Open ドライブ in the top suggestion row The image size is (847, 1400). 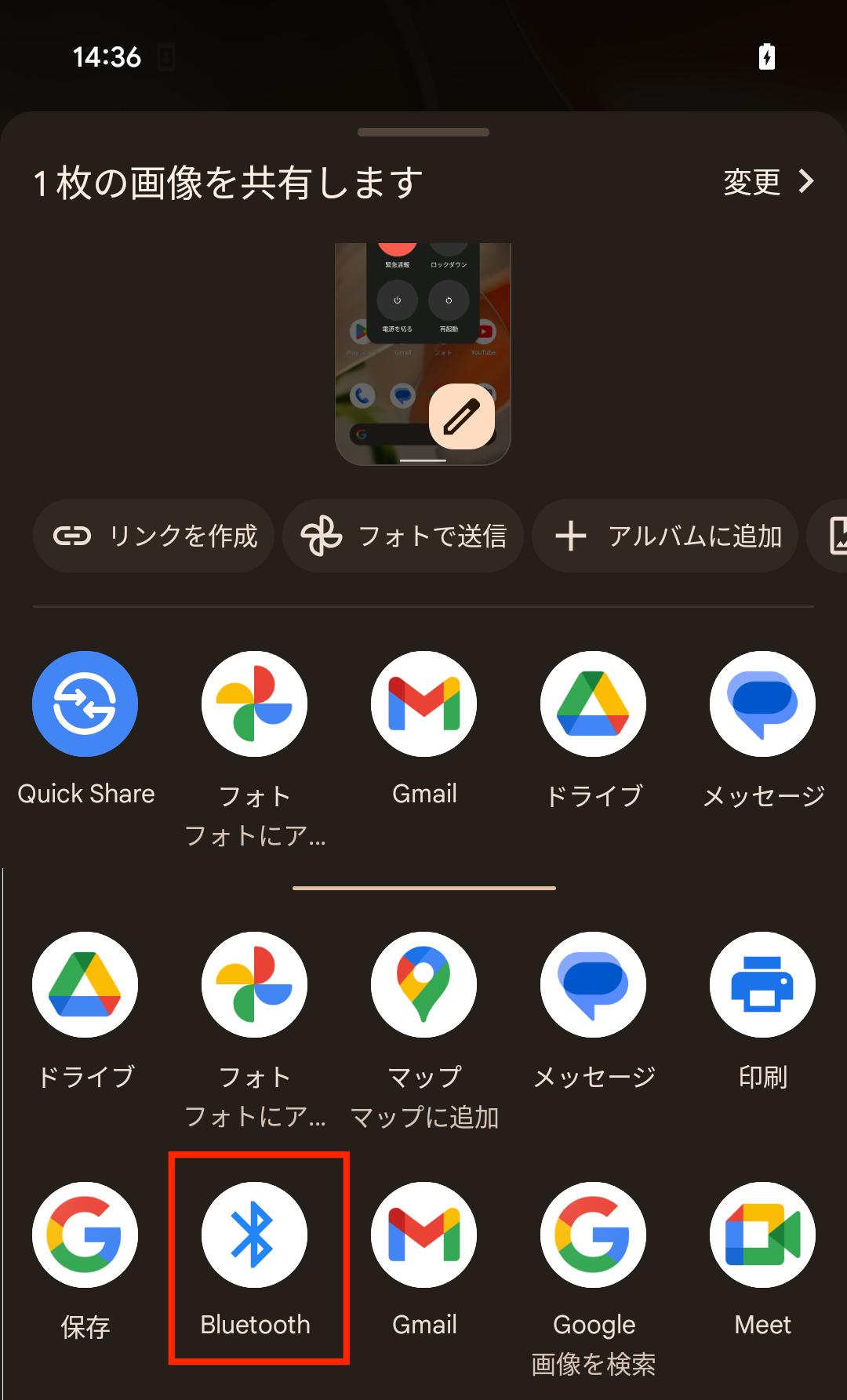coord(594,704)
